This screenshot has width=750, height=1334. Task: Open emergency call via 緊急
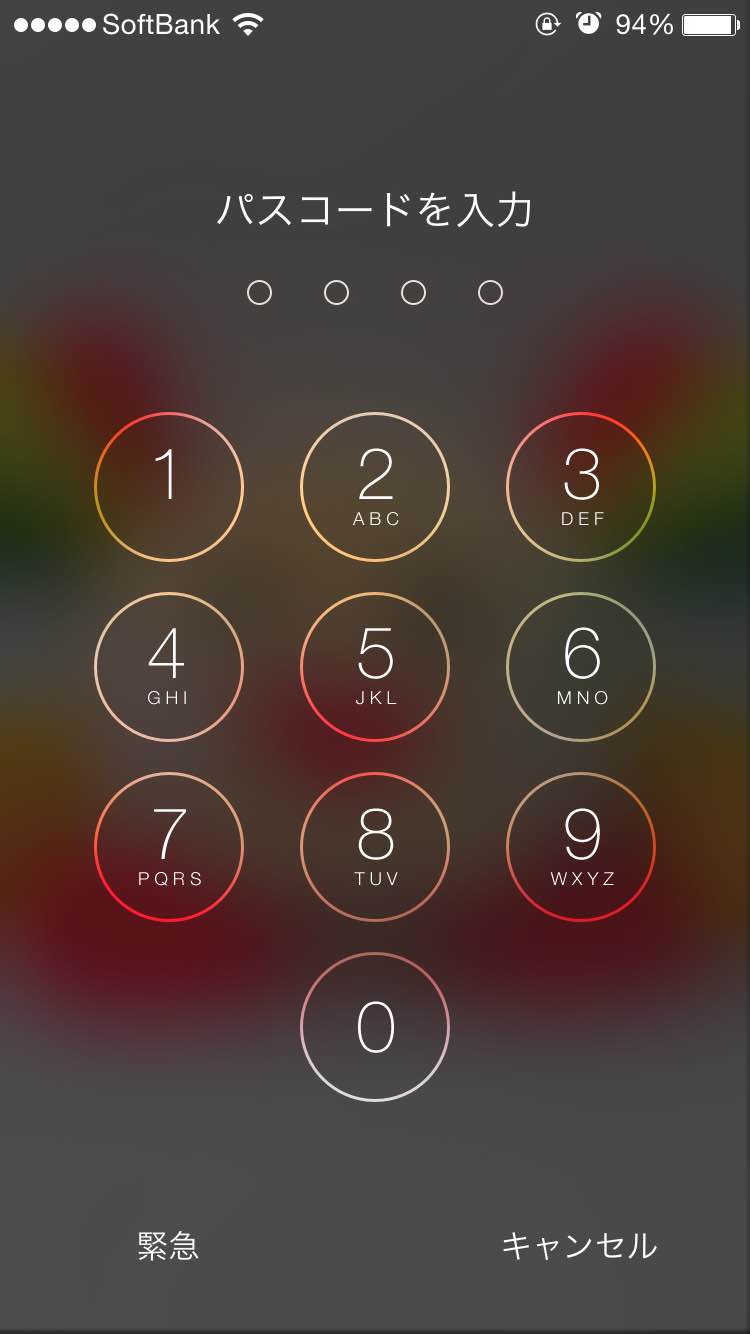coord(168,1246)
